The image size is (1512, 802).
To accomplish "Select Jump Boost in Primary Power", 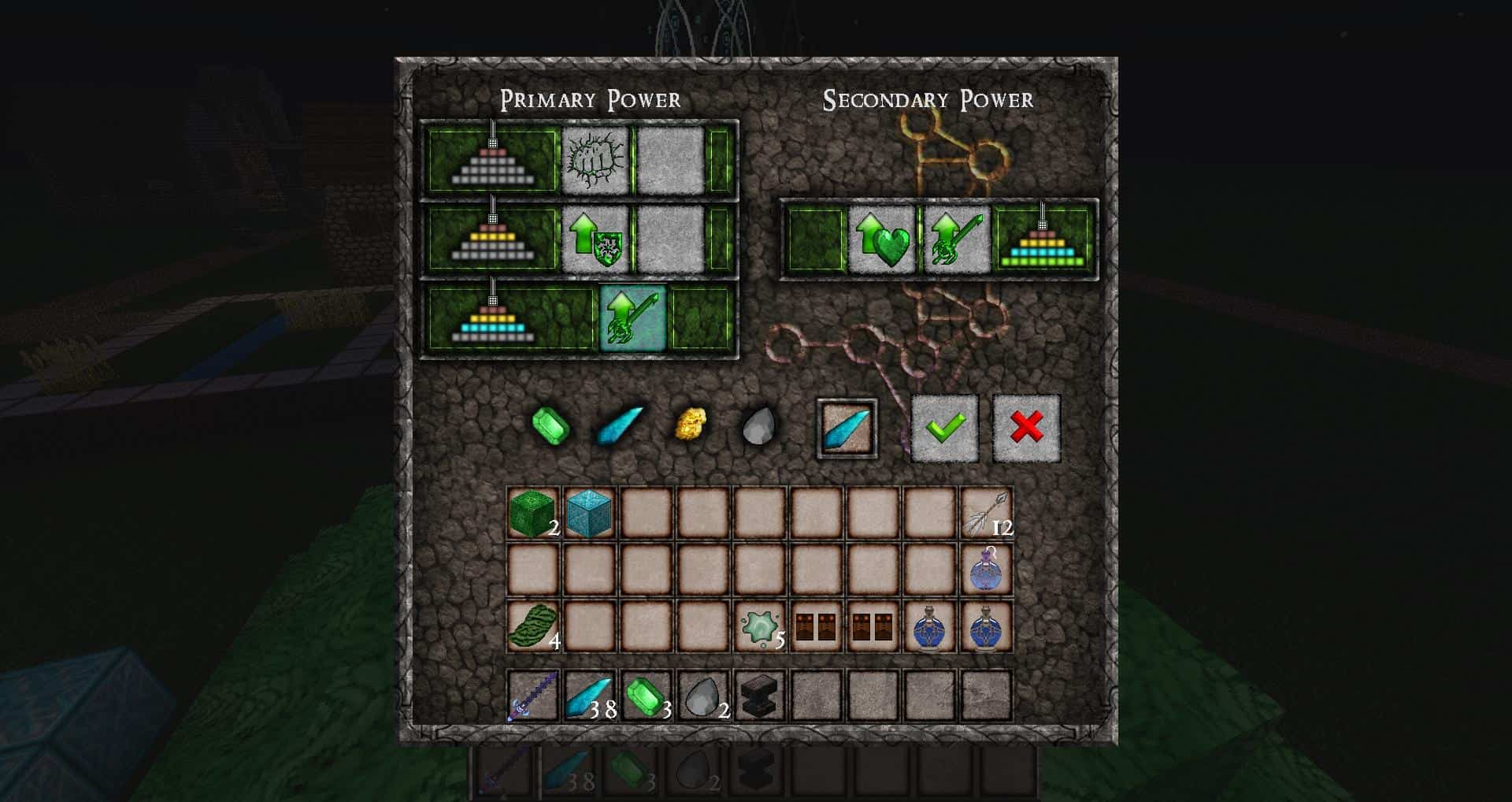I will pos(633,318).
